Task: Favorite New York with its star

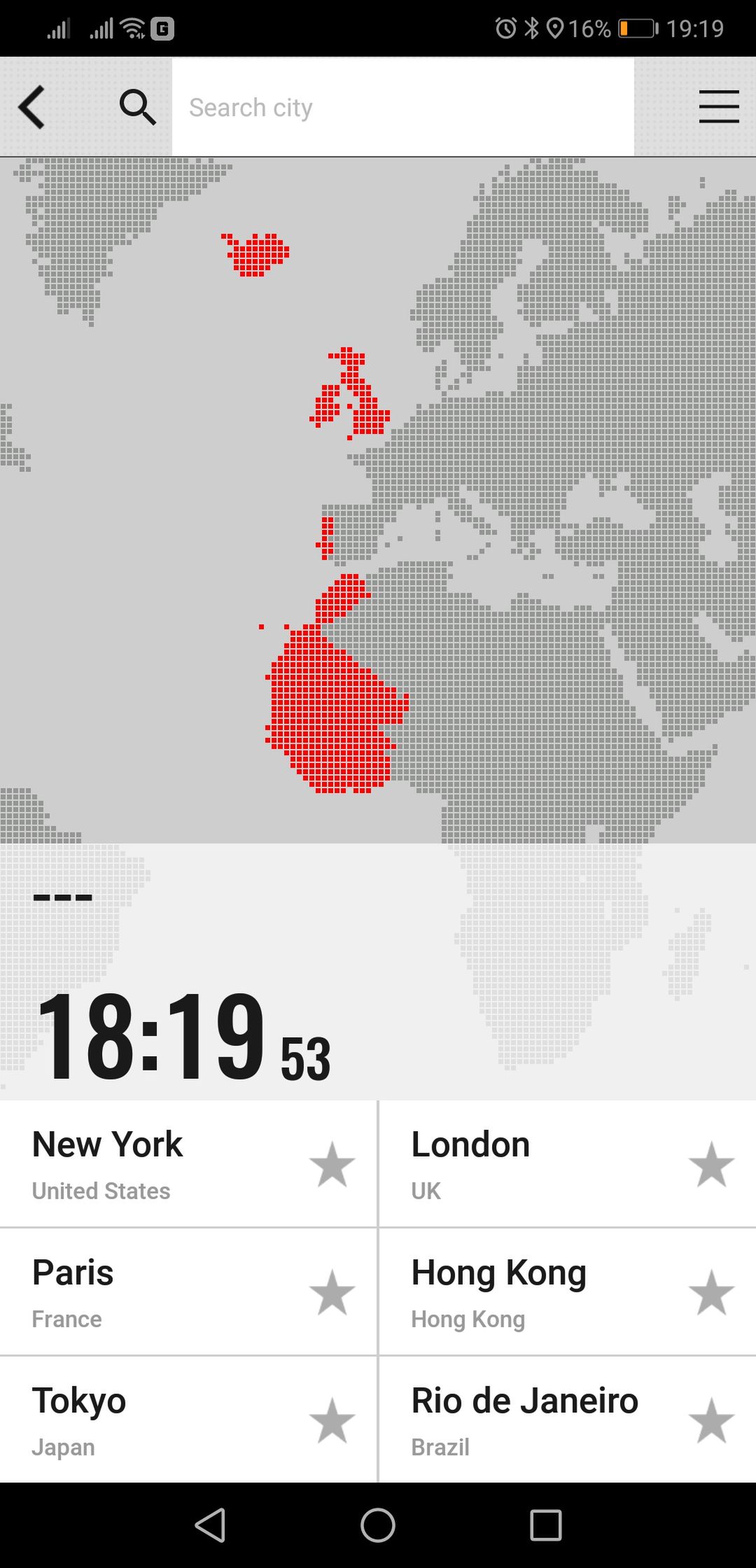Action: point(332,1165)
